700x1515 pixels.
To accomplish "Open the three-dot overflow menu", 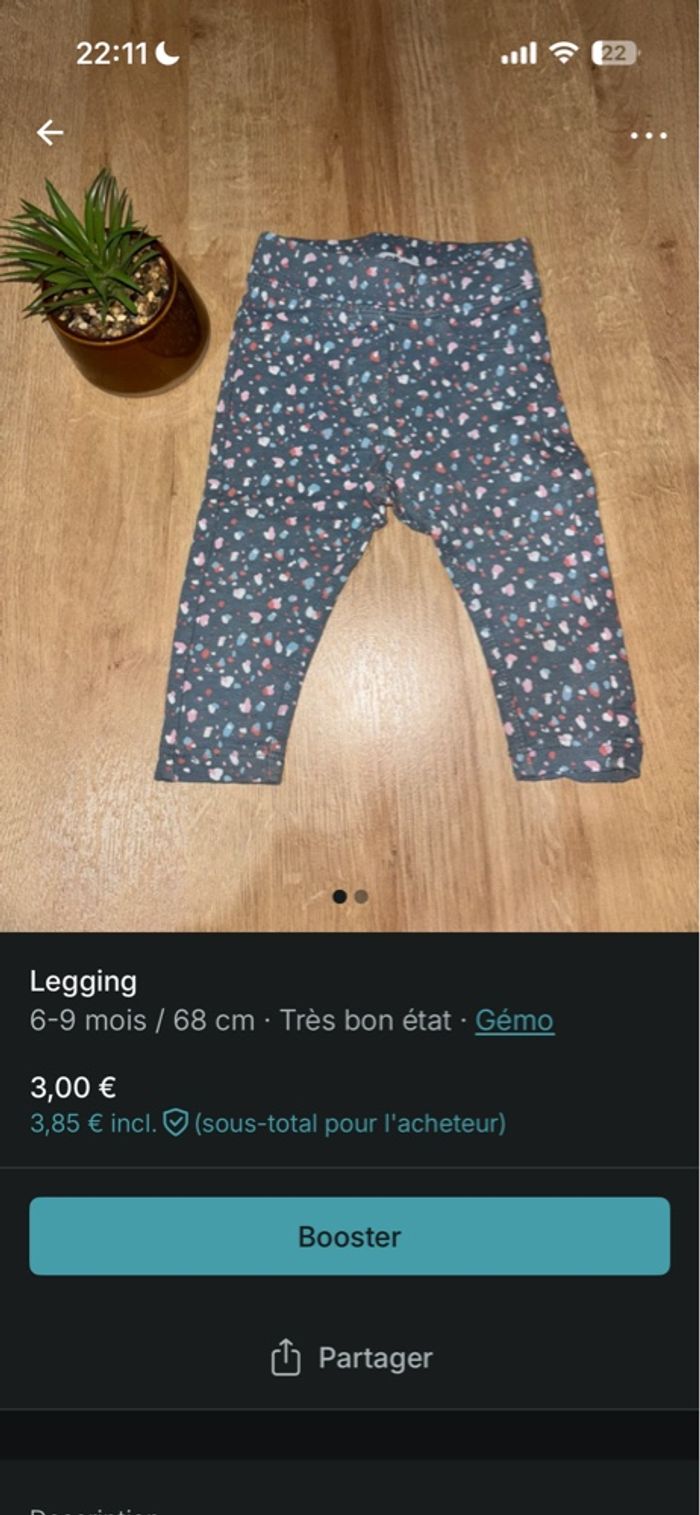I will click(648, 135).
